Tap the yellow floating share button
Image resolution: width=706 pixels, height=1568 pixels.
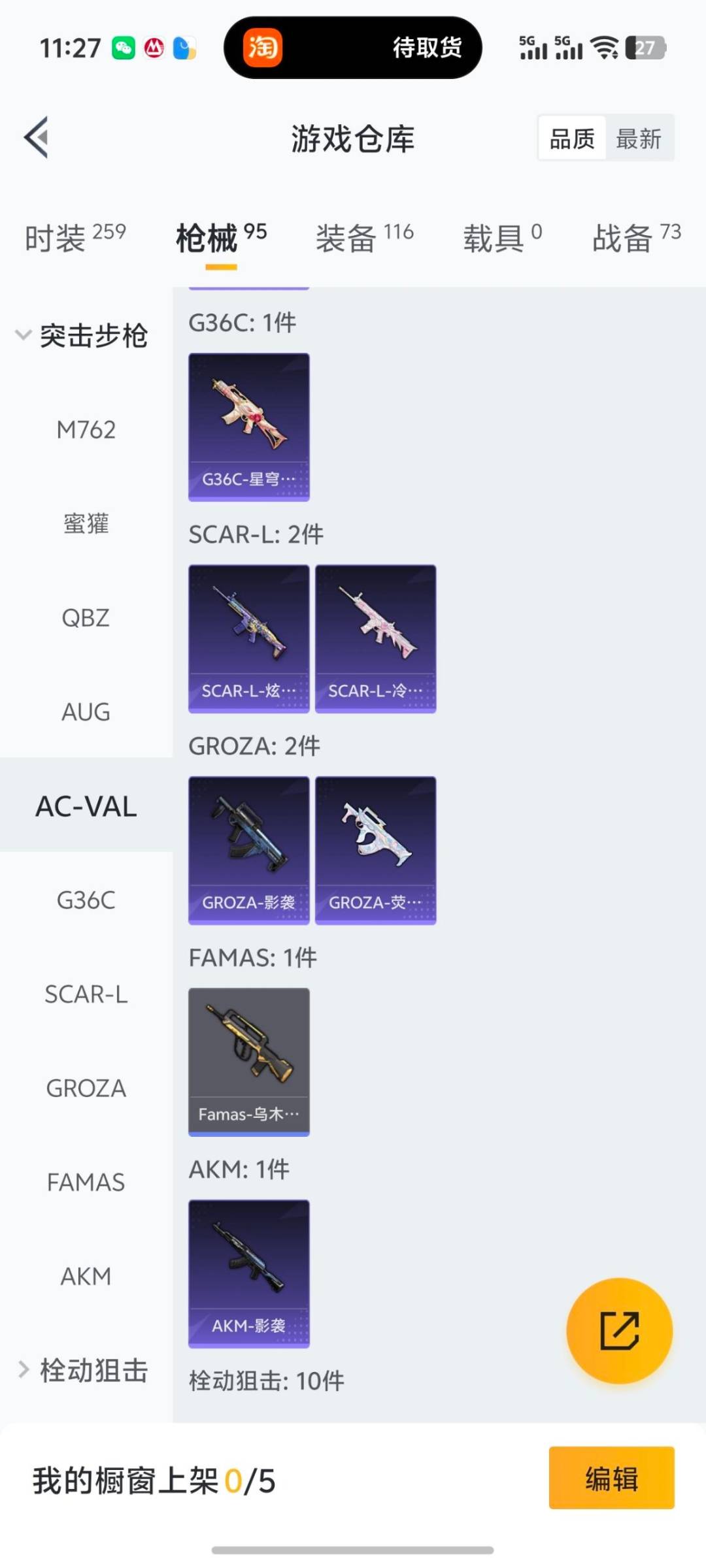619,1330
